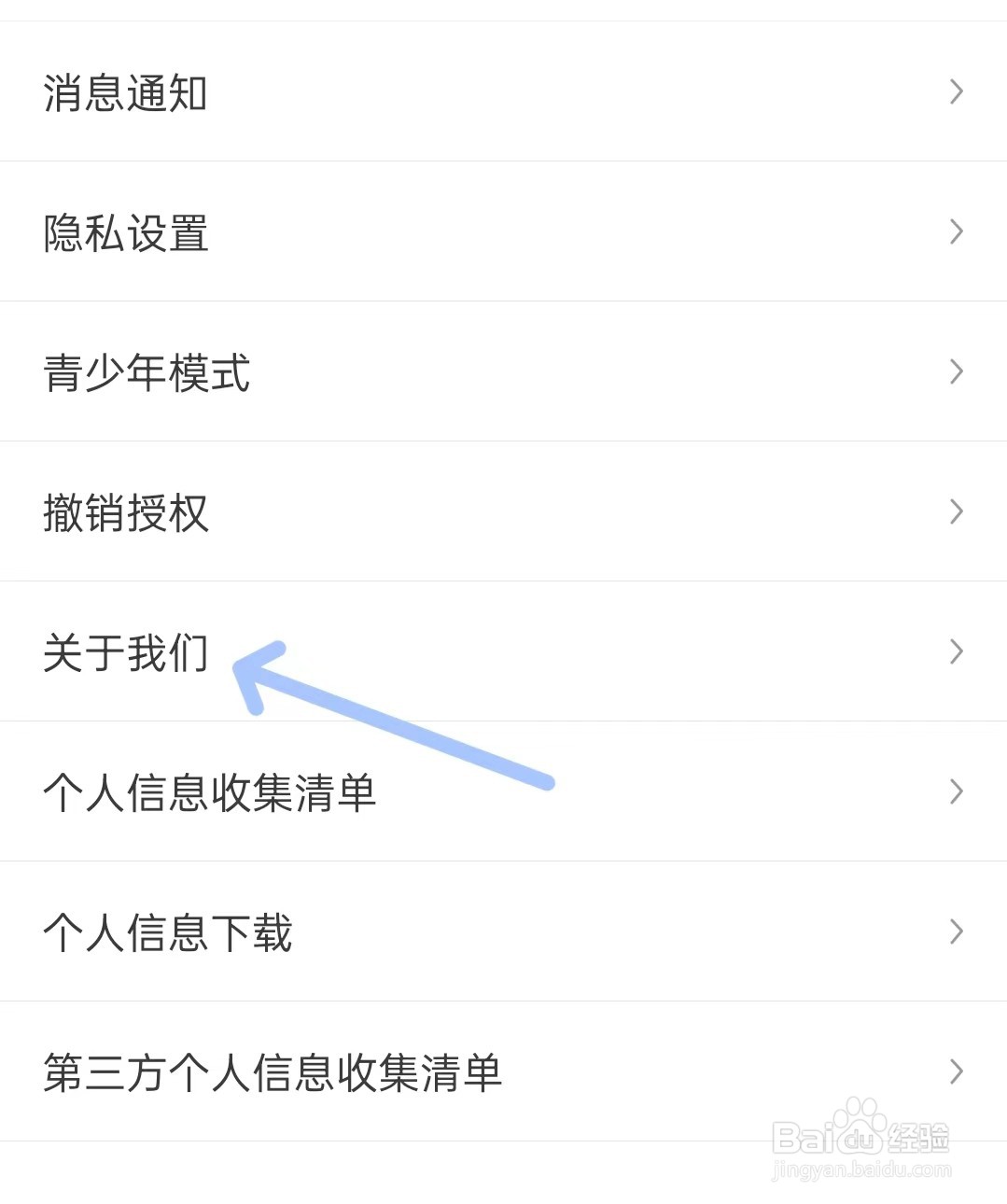Click chevron for 个人信息收集清单
1007x1204 pixels.
pos(955,791)
